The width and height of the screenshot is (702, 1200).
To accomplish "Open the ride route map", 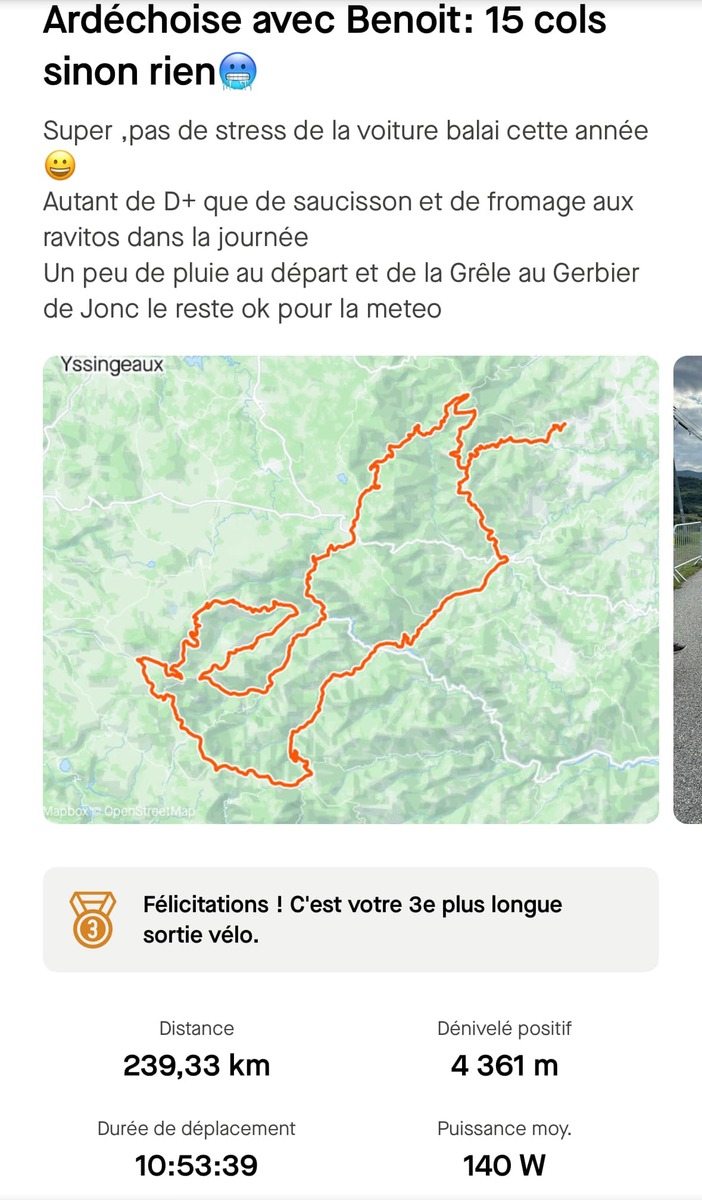I will pyautogui.click(x=350, y=589).
